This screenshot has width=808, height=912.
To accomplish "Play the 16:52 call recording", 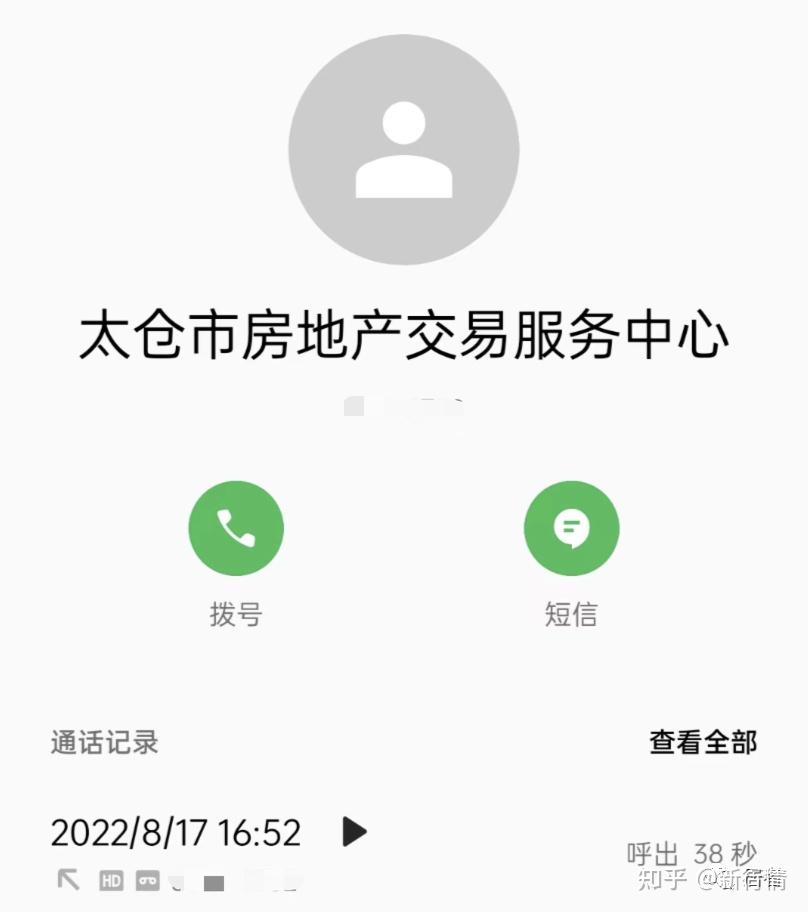I will click(x=354, y=831).
